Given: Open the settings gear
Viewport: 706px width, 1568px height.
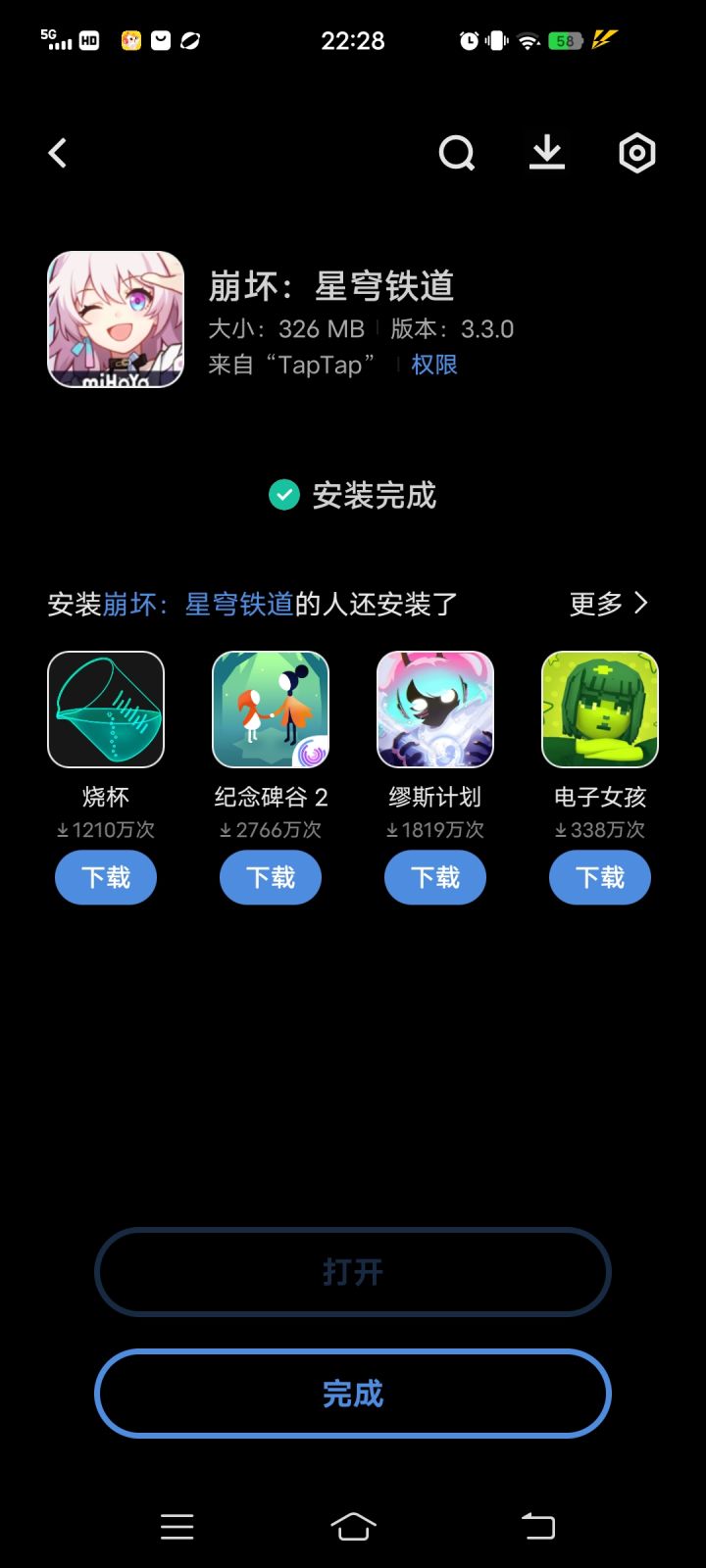Looking at the screenshot, I should point(636,153).
